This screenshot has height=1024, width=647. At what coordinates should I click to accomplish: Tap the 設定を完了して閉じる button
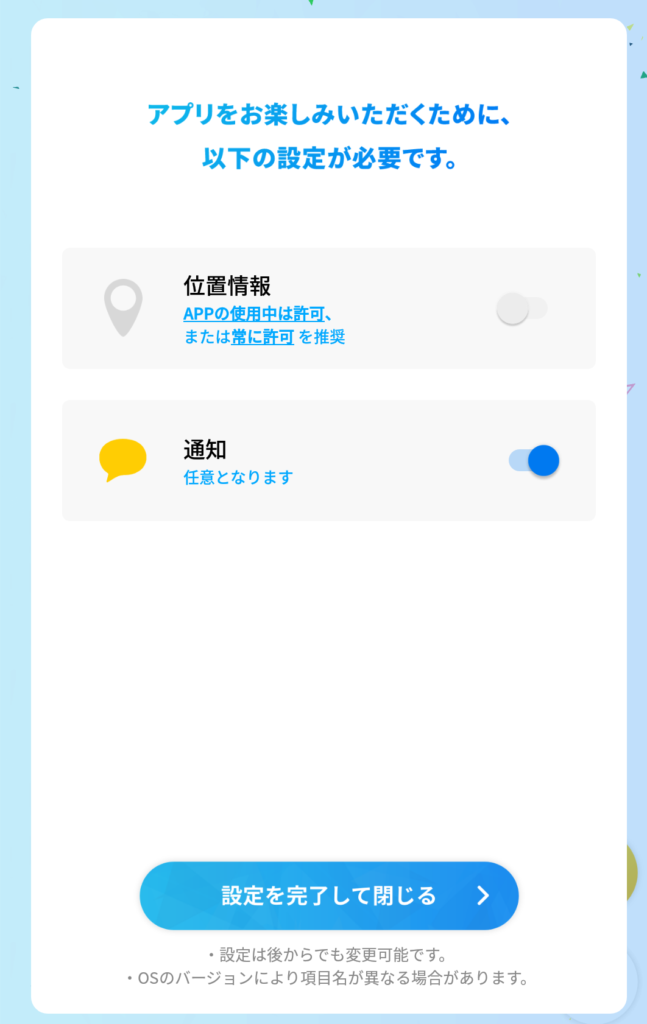click(329, 895)
